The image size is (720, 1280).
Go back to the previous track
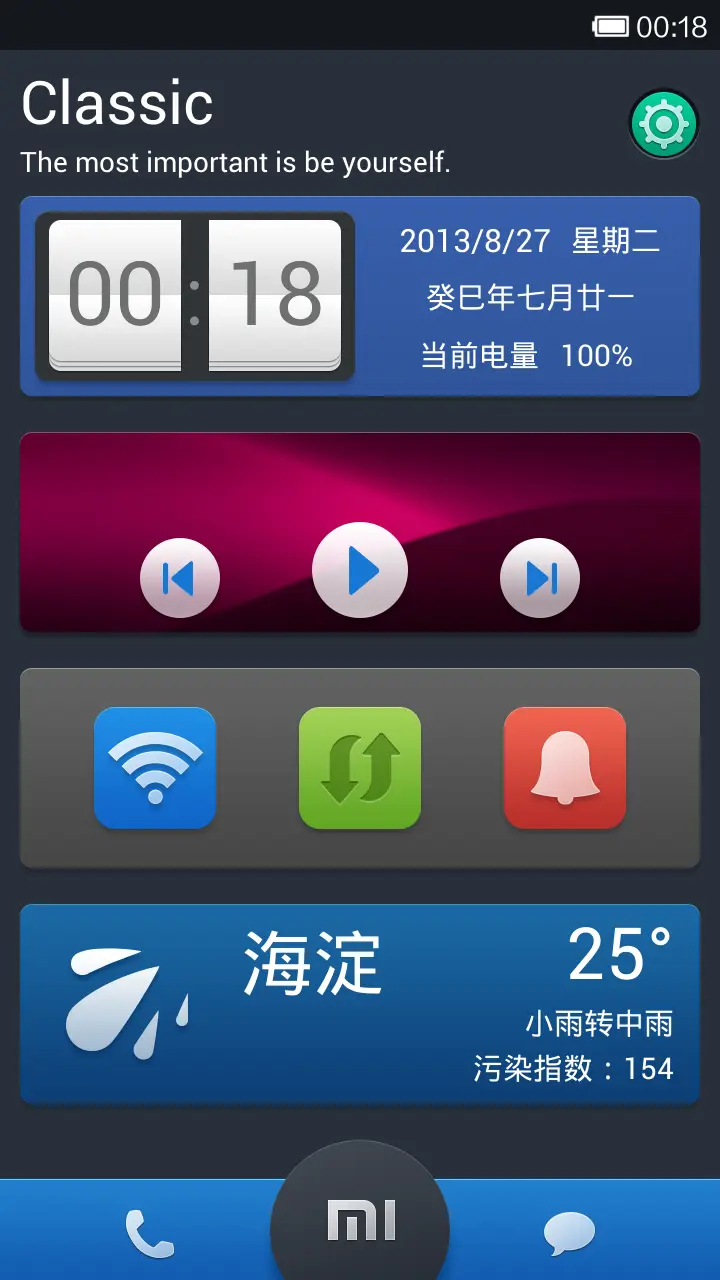tap(180, 577)
